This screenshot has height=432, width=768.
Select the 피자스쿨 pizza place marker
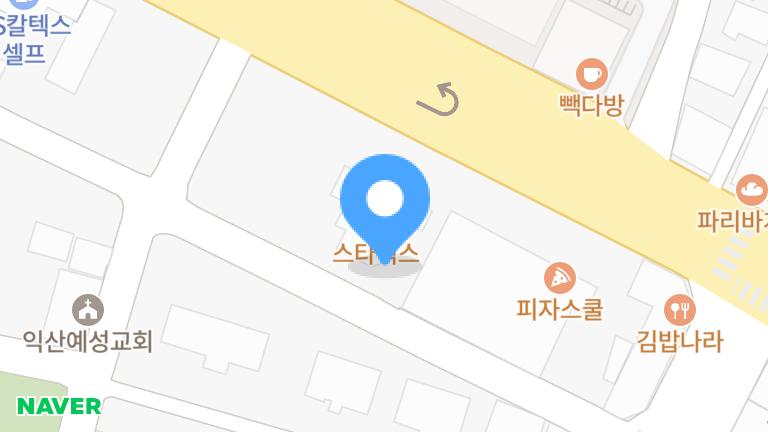(559, 278)
